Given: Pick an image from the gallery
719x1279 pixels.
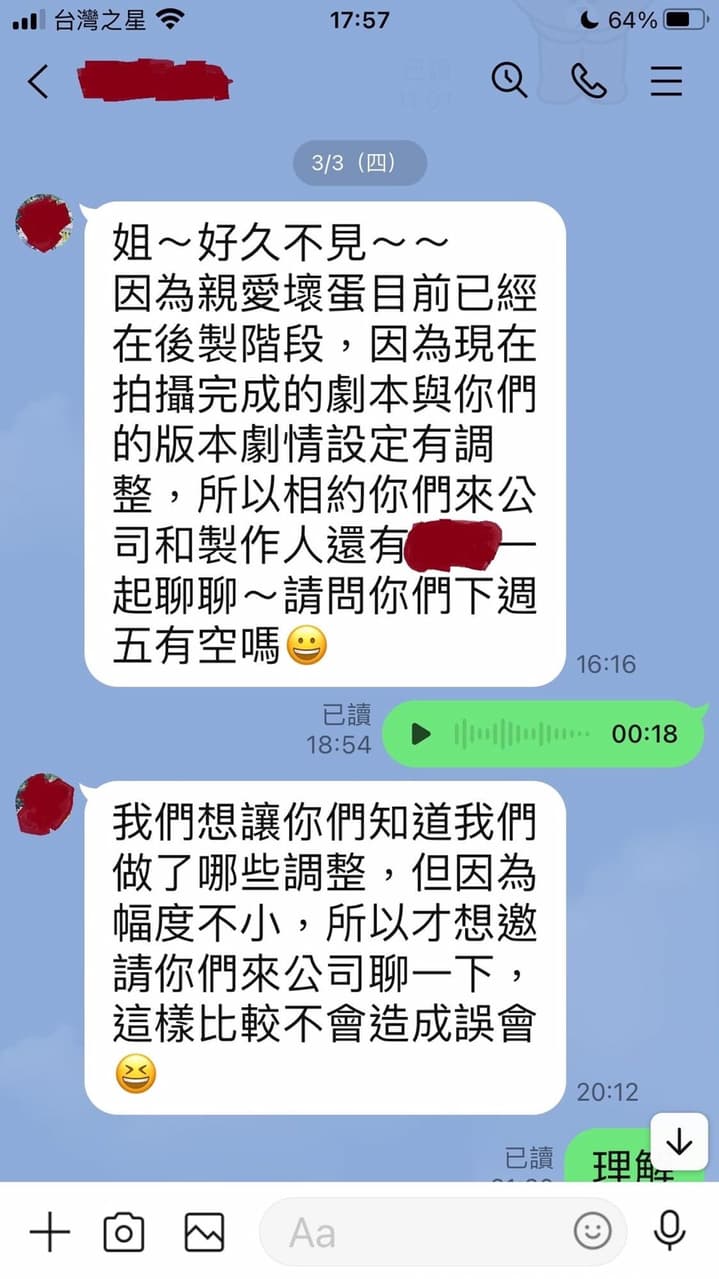Looking at the screenshot, I should click(x=204, y=1232).
